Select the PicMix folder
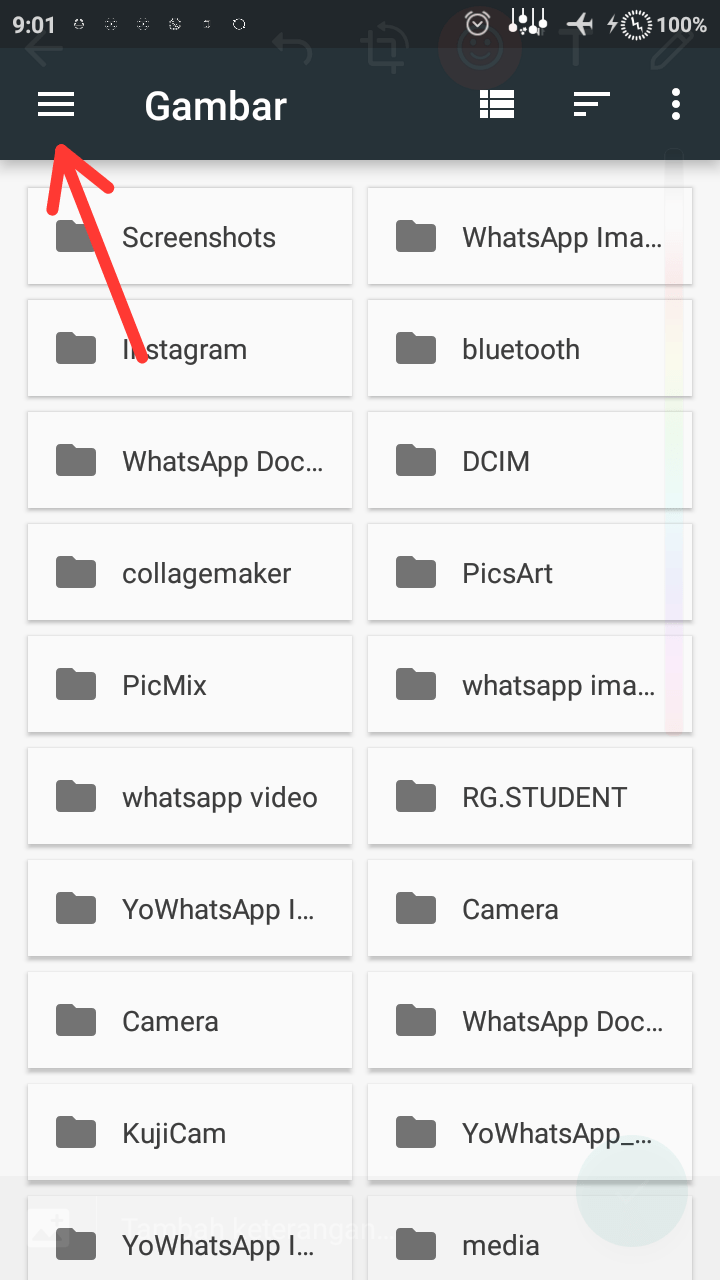Screen dimensions: 720x1280 click(x=190, y=685)
